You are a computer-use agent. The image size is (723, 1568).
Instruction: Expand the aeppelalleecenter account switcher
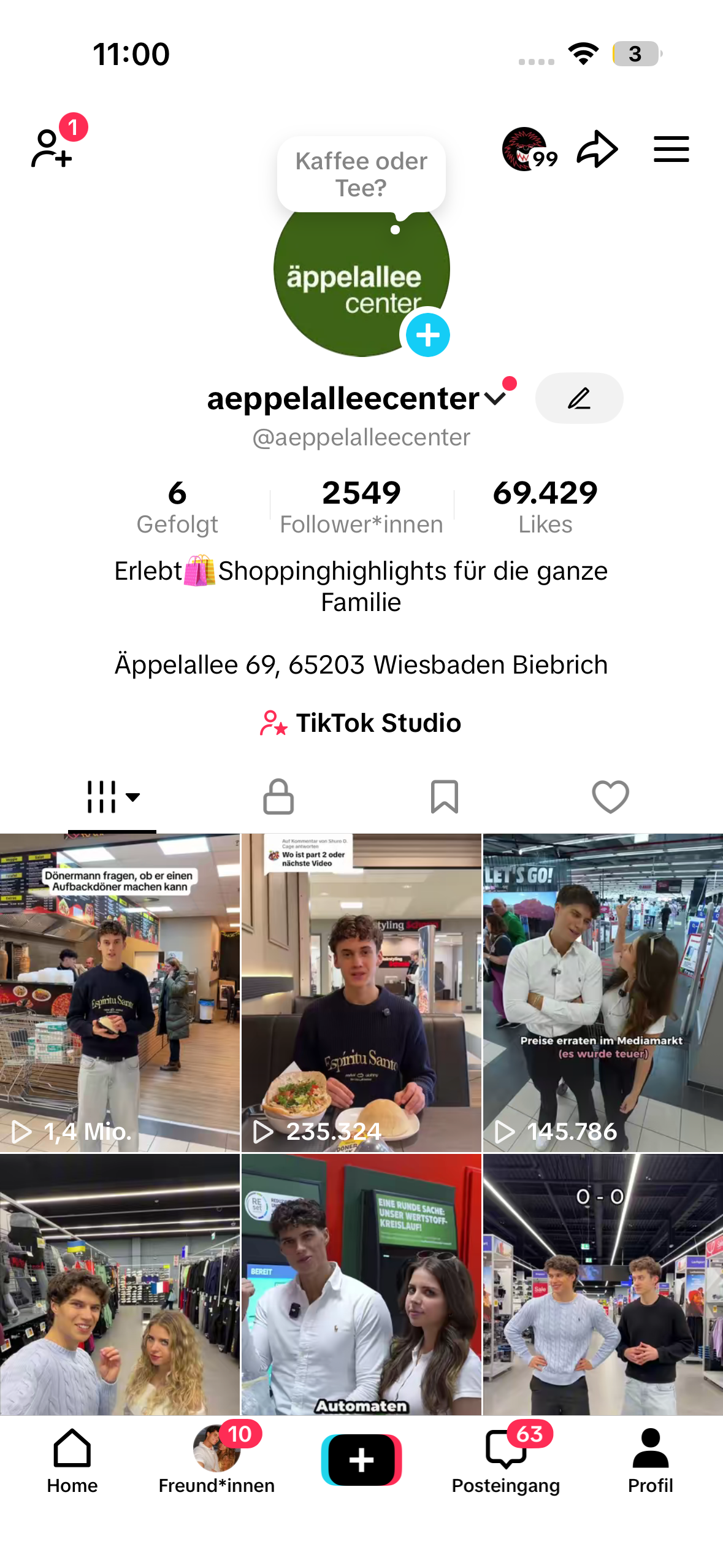(494, 399)
